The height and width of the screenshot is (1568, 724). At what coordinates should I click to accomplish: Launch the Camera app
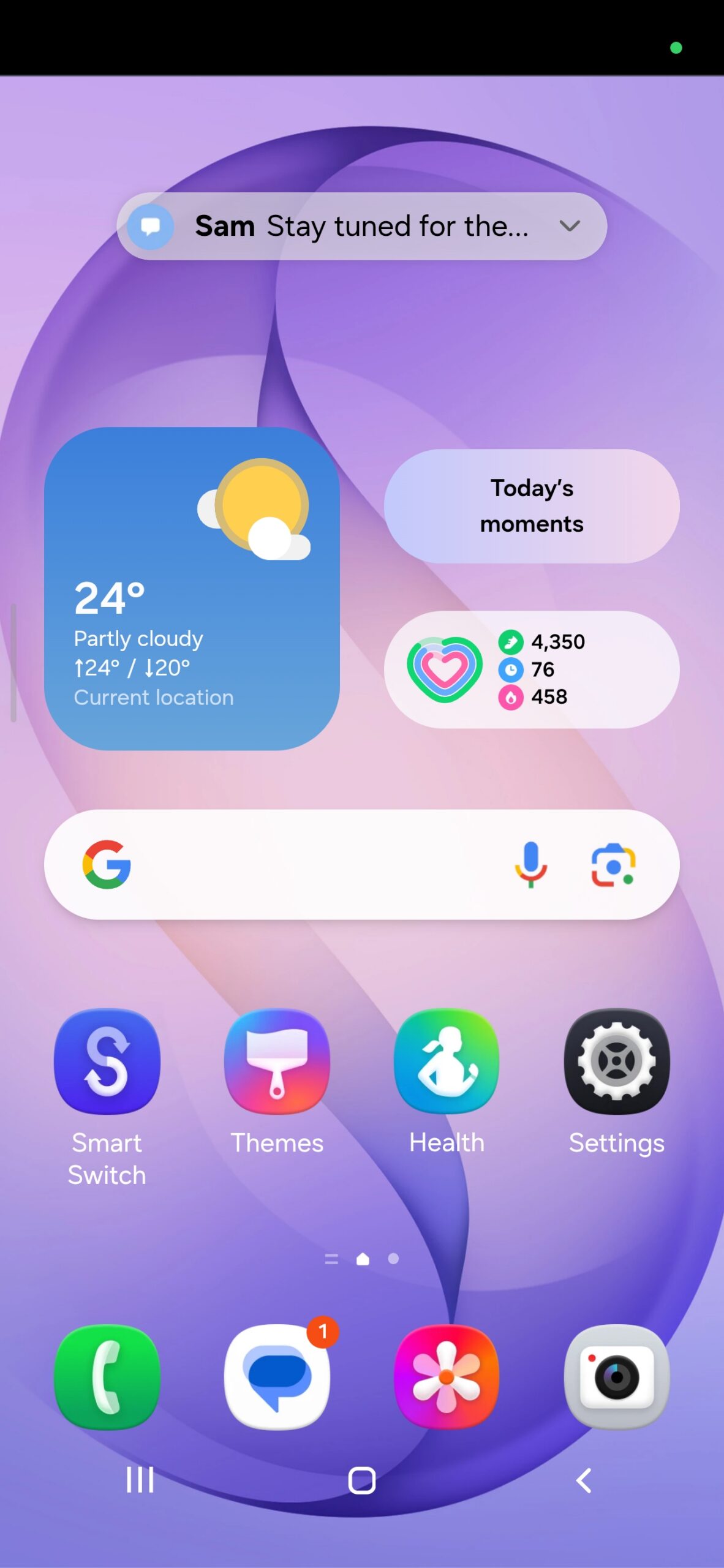[616, 1377]
